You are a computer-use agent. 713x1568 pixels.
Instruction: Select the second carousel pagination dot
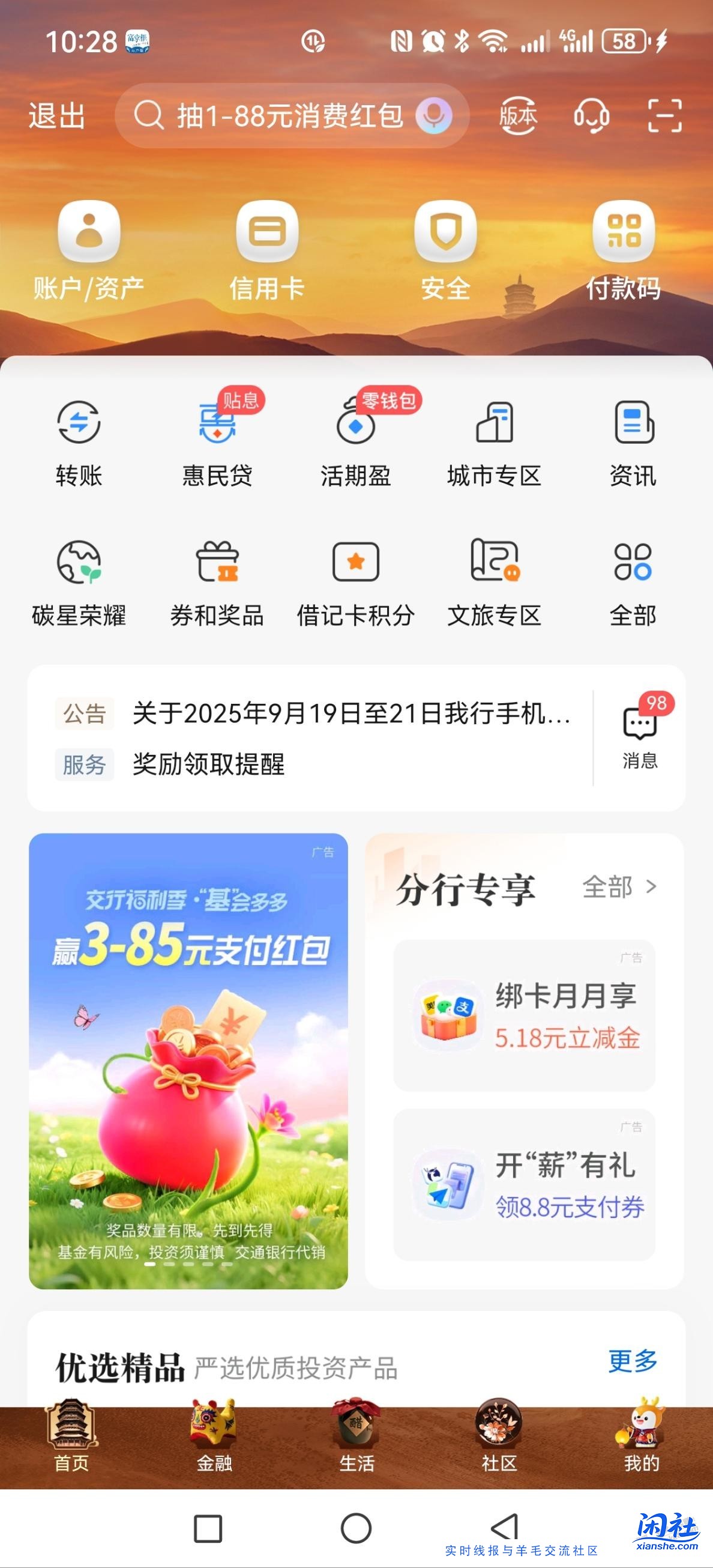coord(169,1265)
